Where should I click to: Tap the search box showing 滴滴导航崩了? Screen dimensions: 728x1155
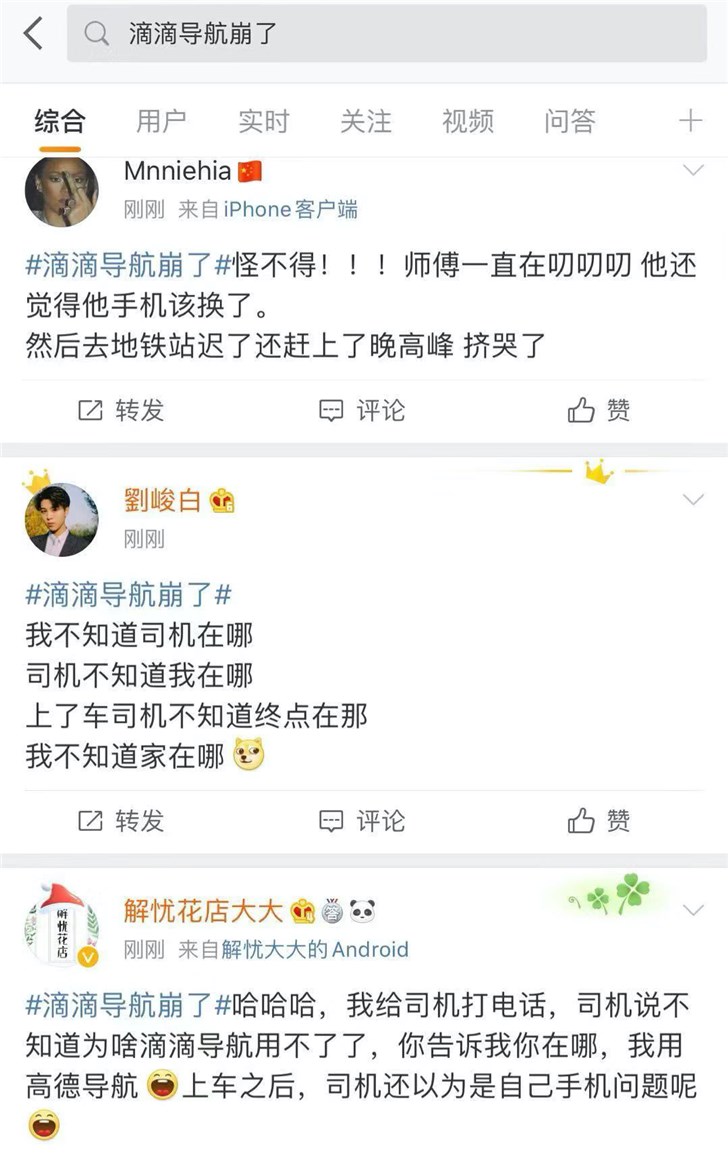coord(390,34)
